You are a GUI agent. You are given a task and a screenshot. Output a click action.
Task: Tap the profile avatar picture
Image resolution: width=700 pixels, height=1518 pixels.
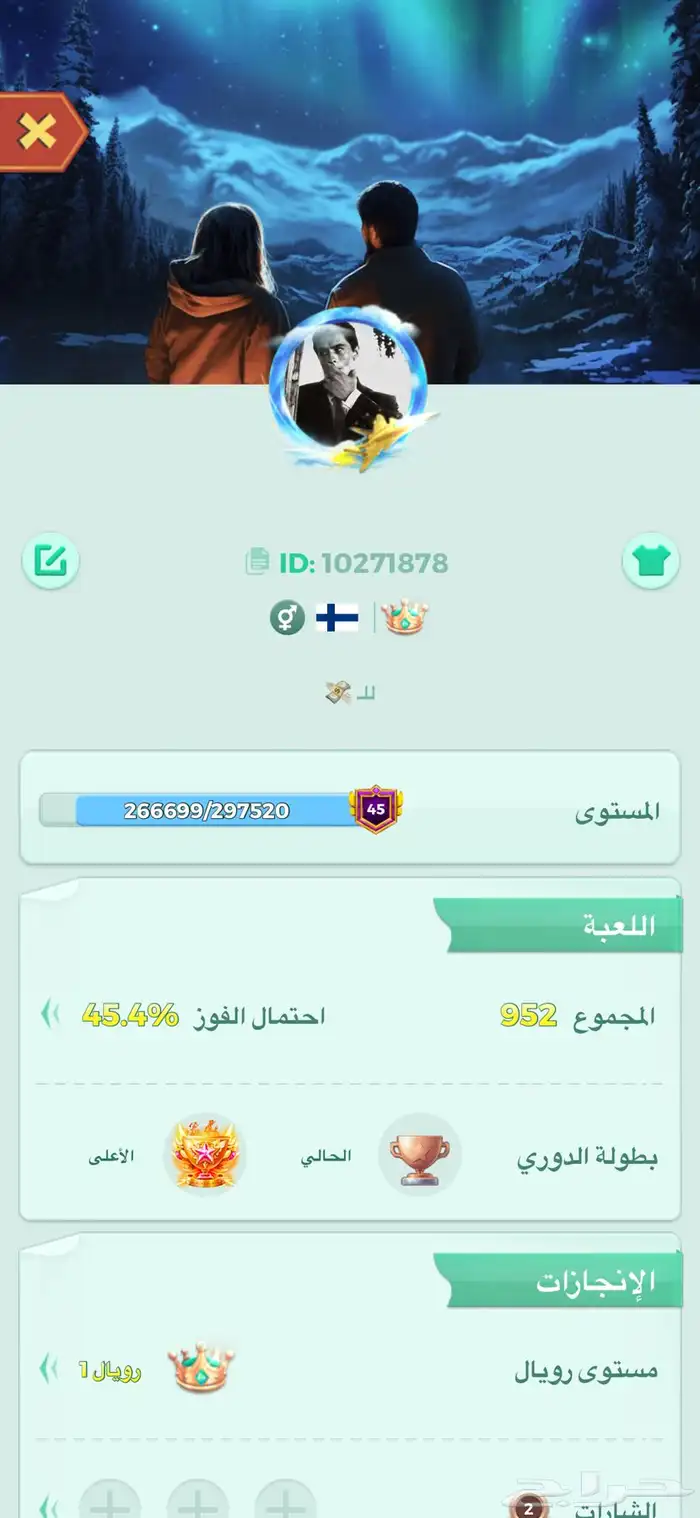click(x=348, y=385)
